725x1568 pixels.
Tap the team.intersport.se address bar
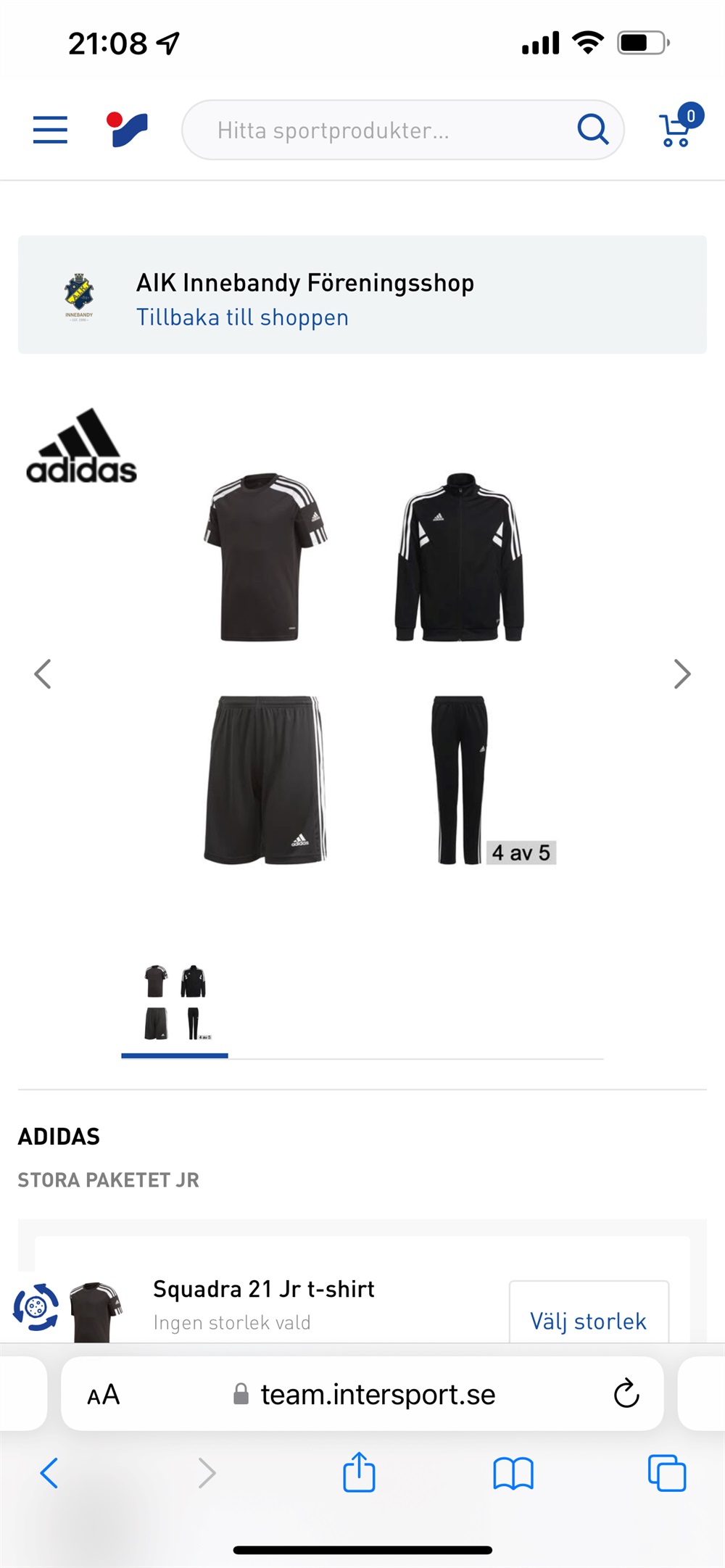click(377, 1394)
